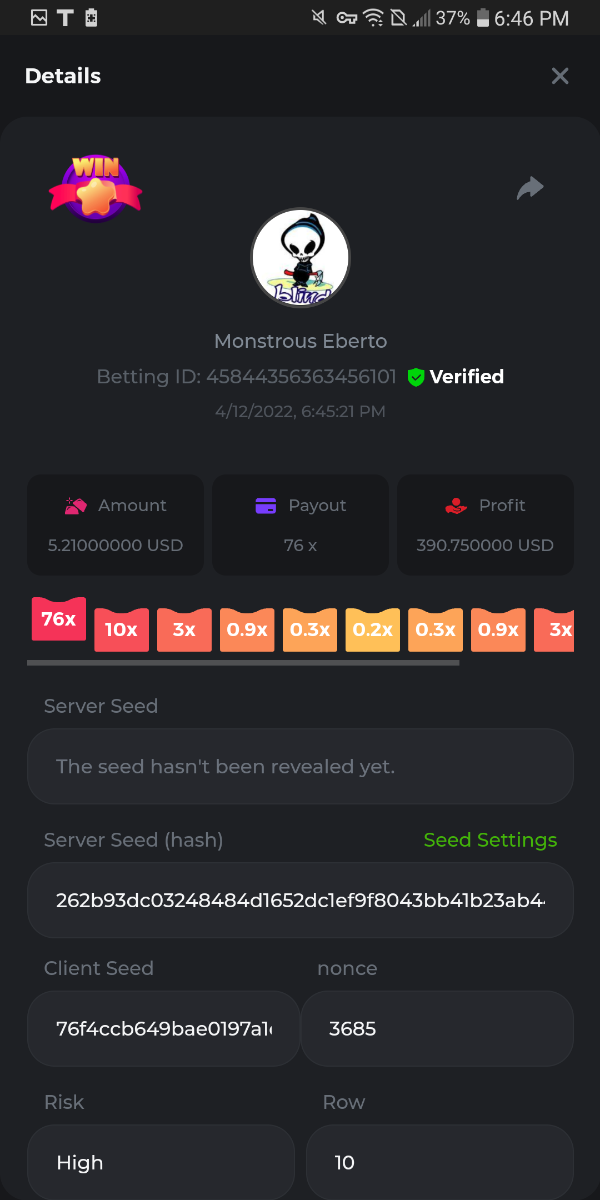Select the Server Seed hash field

pyautogui.click(x=300, y=900)
